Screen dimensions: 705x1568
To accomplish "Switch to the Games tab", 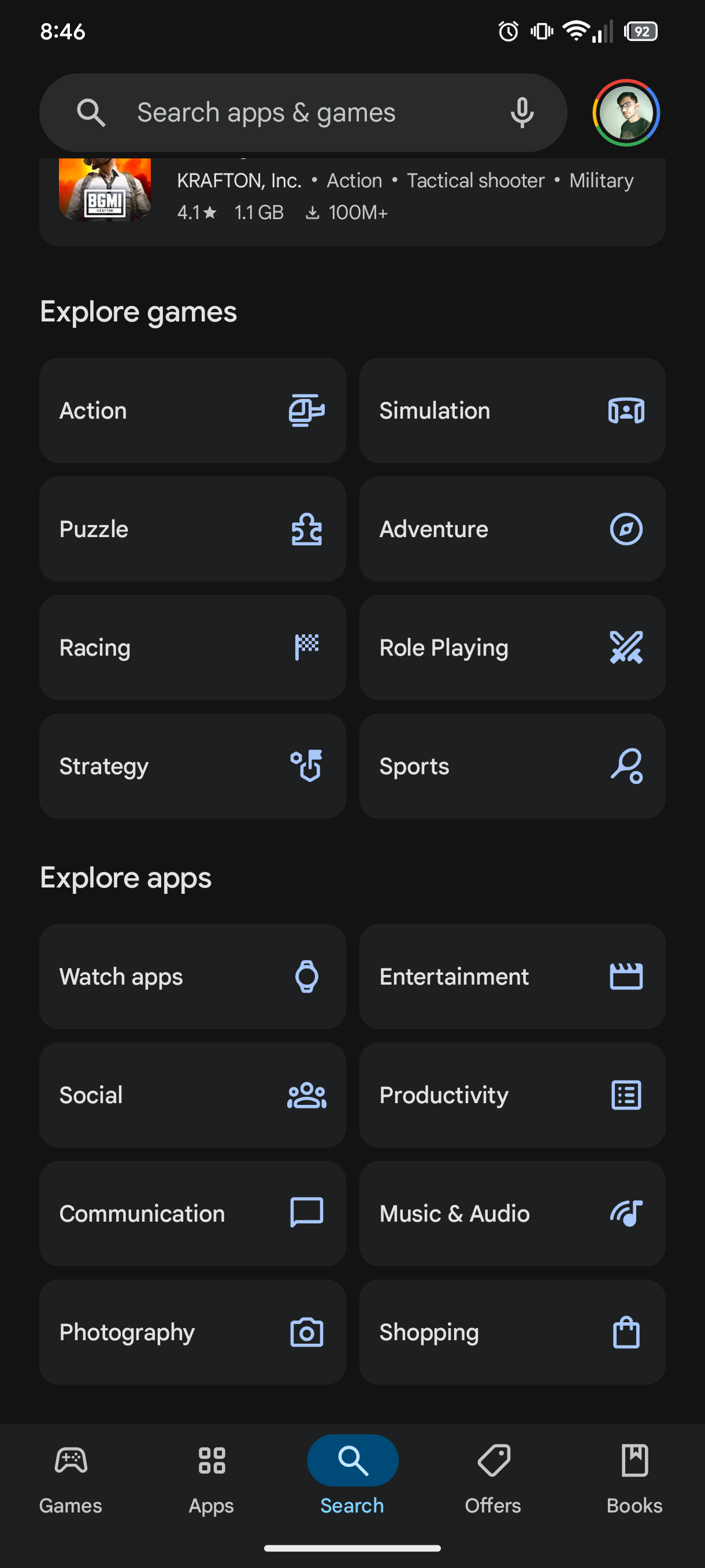I will 70,1479.
